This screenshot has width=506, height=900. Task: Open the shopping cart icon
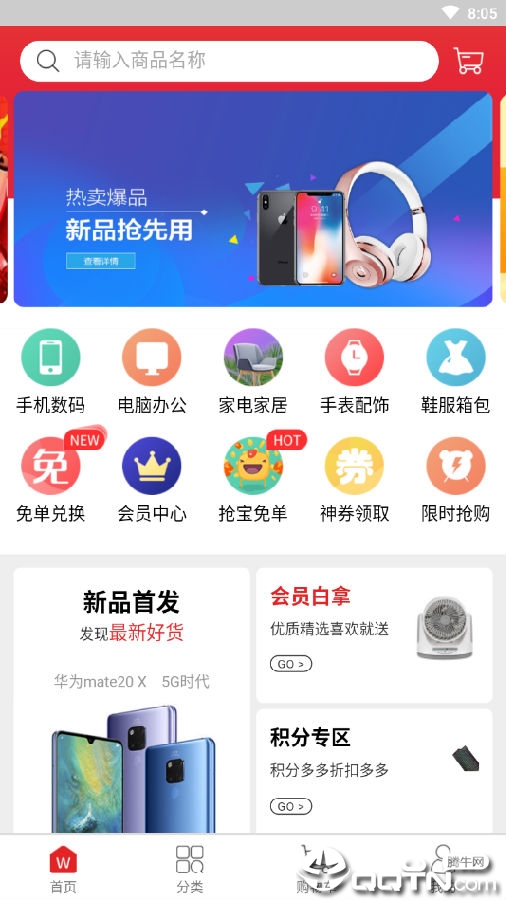pyautogui.click(x=469, y=60)
